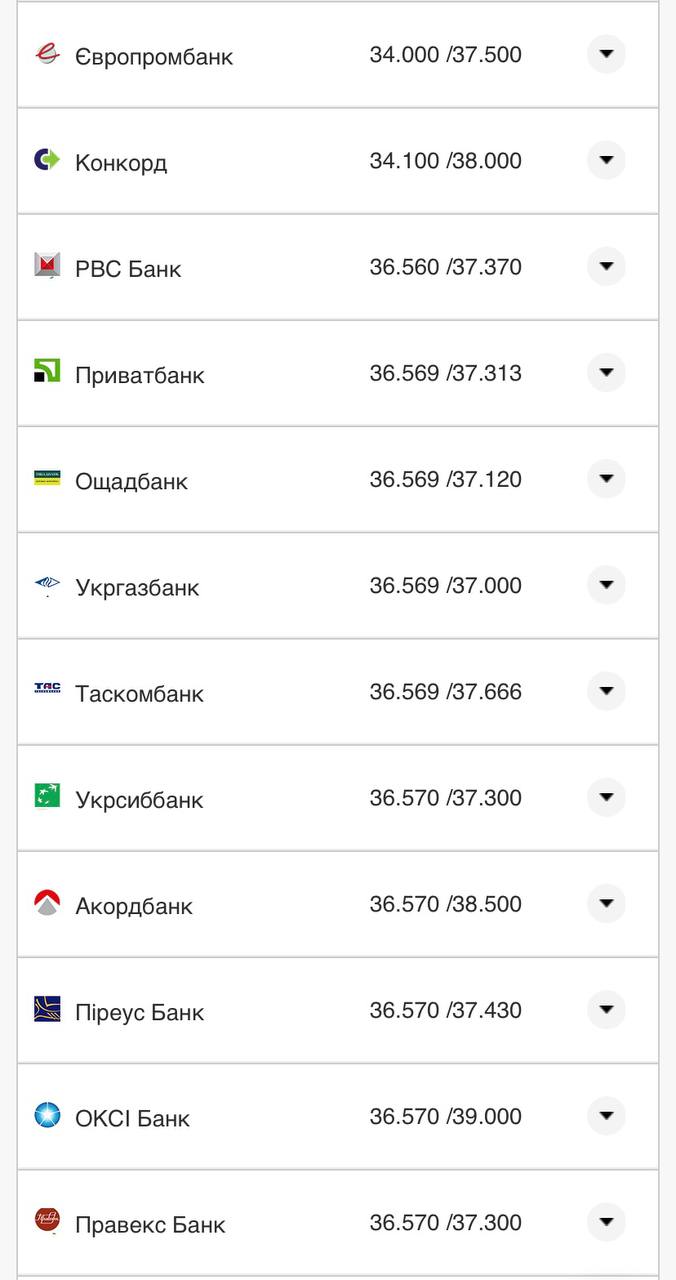Expand Піреус Банк details
Screen dimensions: 676x1280
606,1010
